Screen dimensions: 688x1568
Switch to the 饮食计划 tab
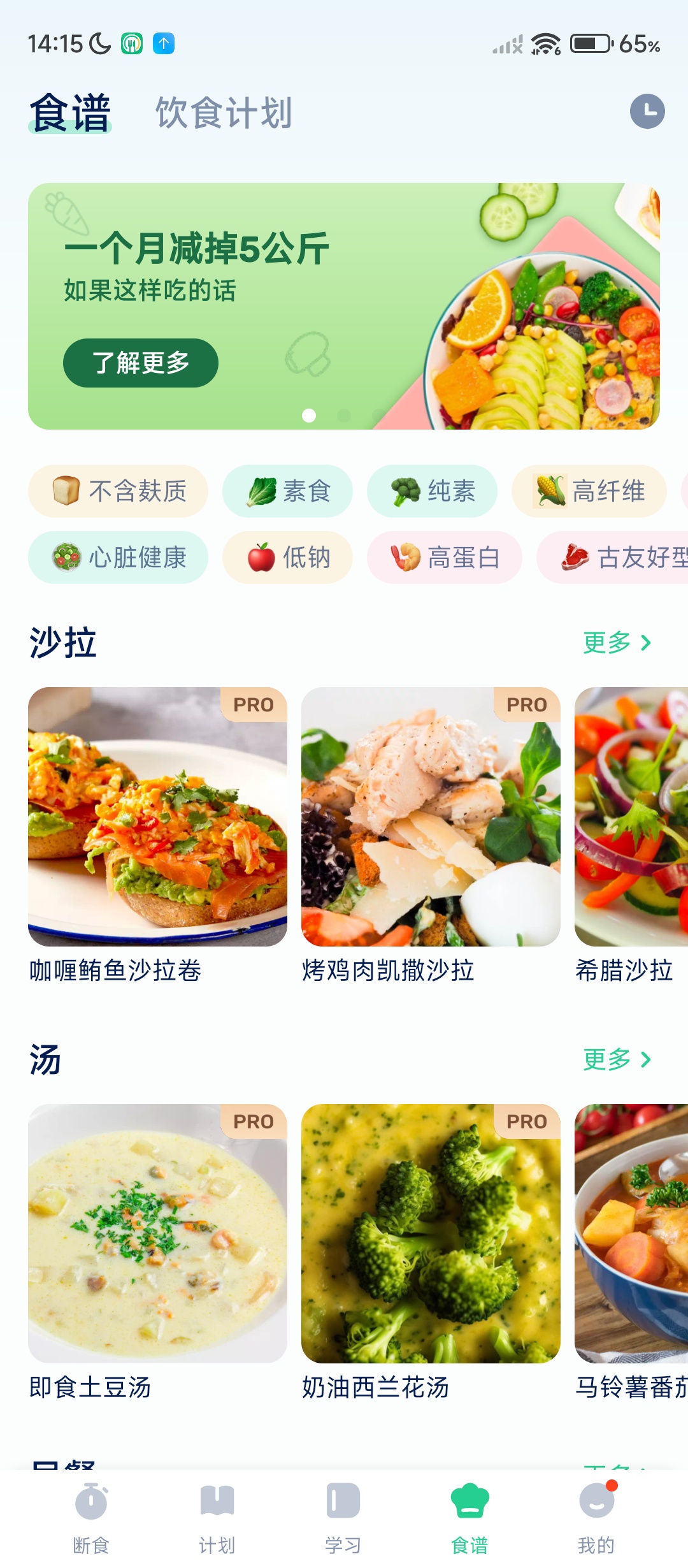224,113
